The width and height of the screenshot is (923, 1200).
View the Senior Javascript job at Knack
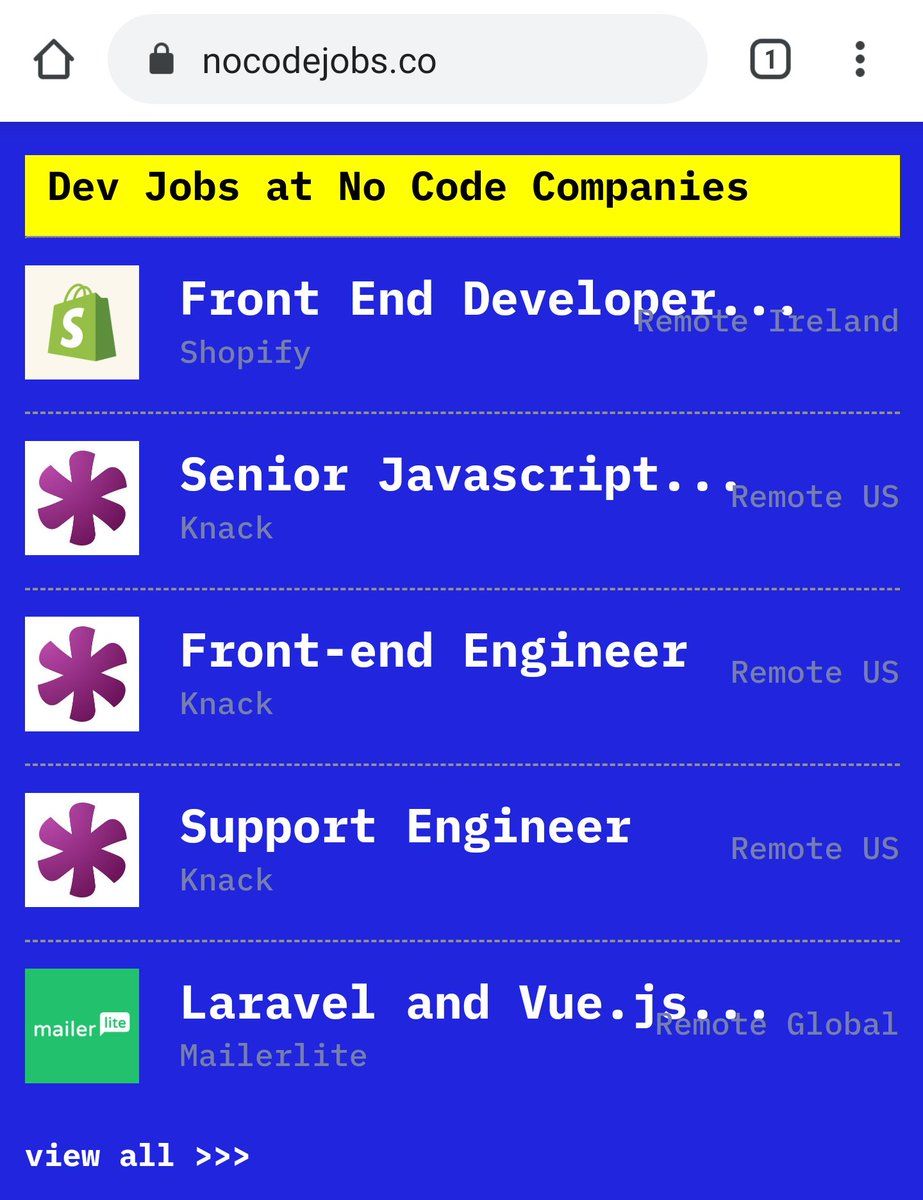(460, 476)
